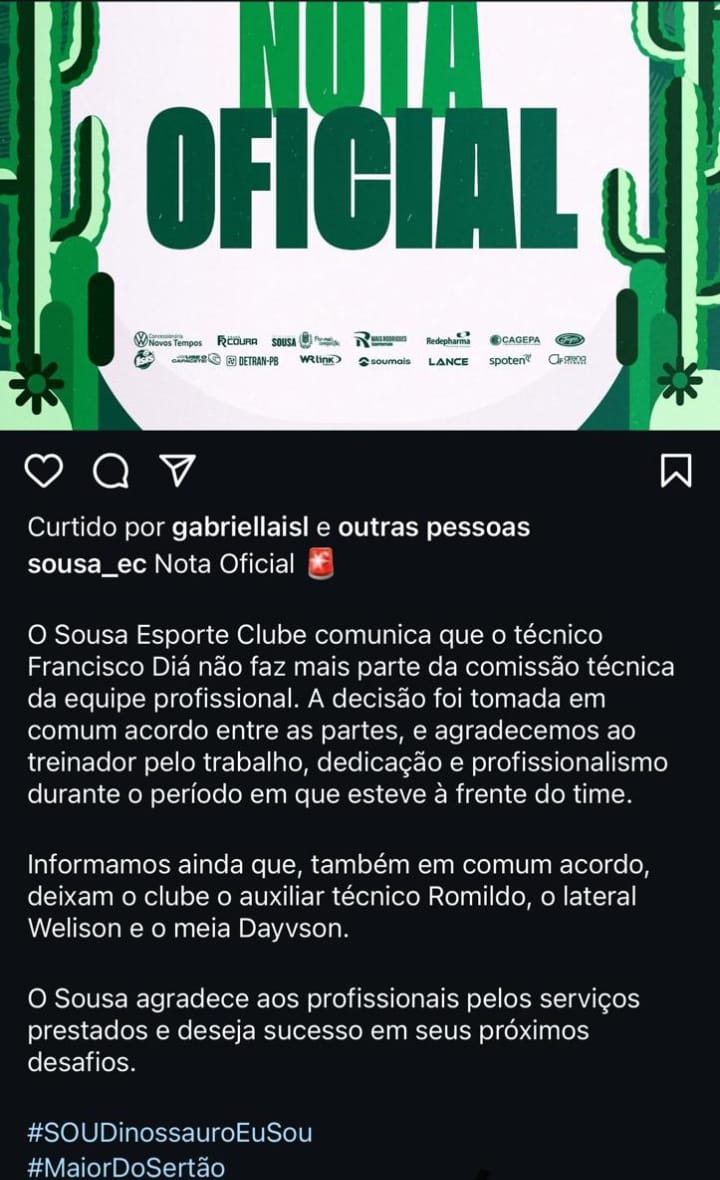Open the sousa_ec profile from the caption

click(87, 564)
